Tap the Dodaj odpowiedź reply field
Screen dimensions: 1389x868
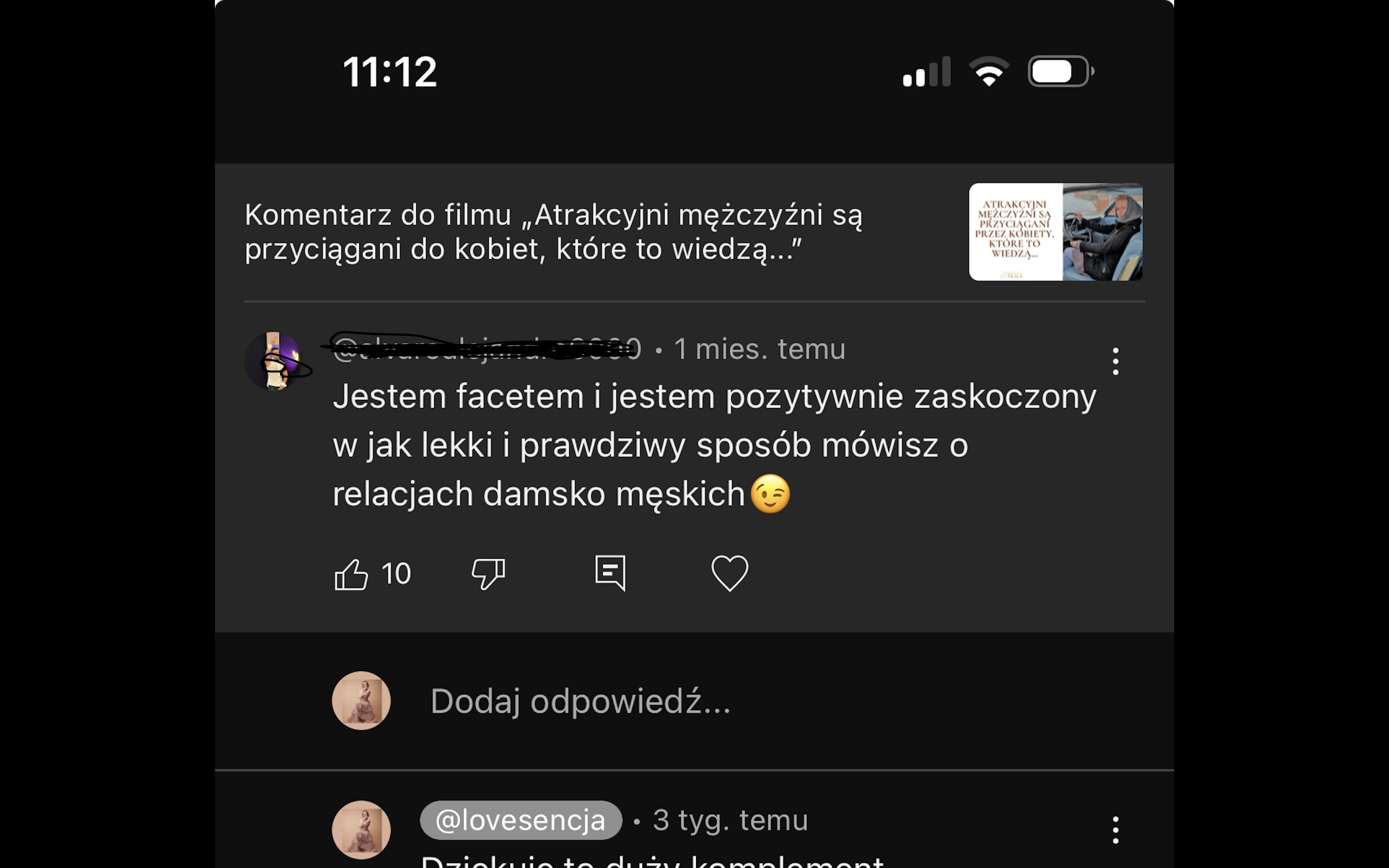[x=579, y=701]
